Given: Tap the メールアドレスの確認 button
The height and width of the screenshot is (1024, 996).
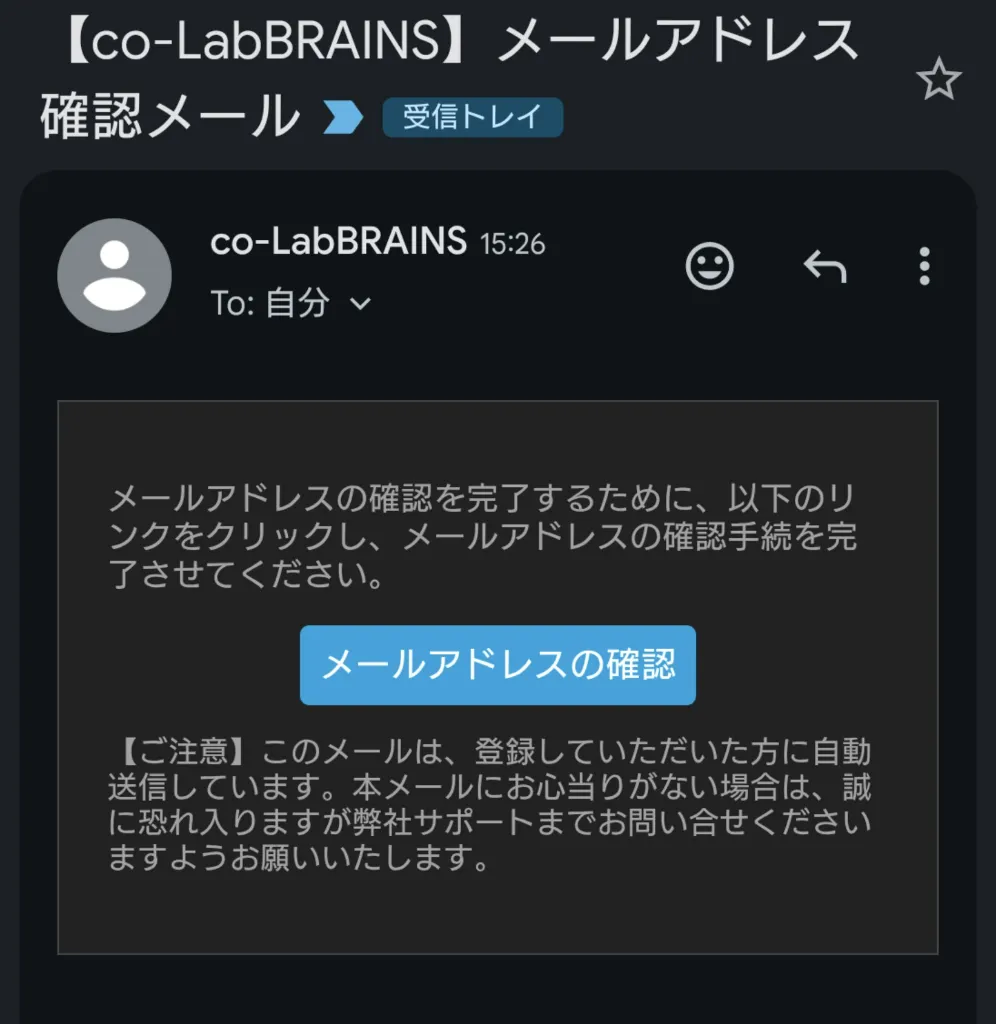Looking at the screenshot, I should click(498, 665).
